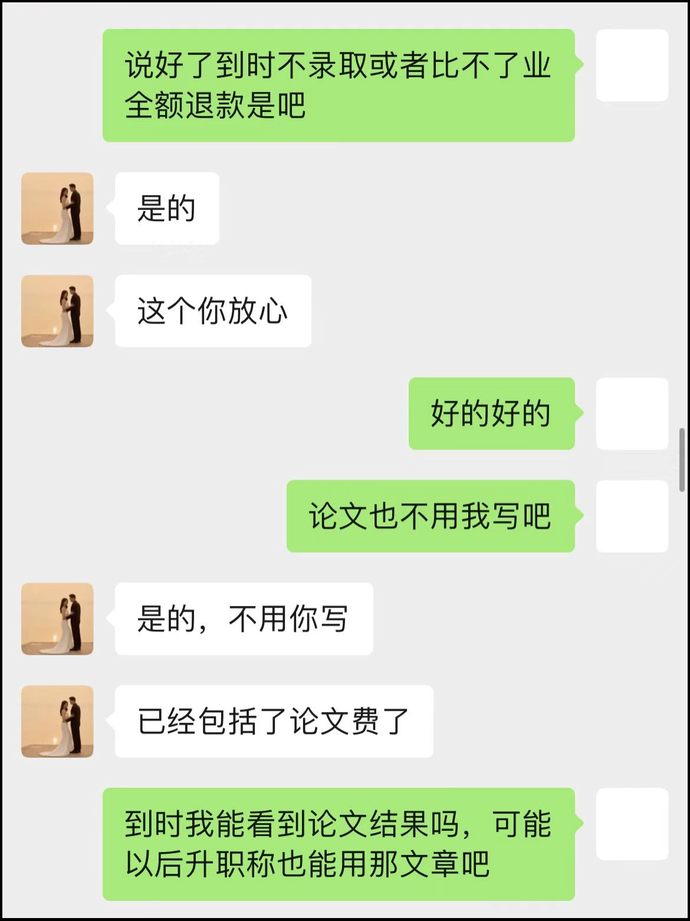Tap my avatar beside "好的好的"
This screenshot has width=690, height=921.
coord(632,414)
